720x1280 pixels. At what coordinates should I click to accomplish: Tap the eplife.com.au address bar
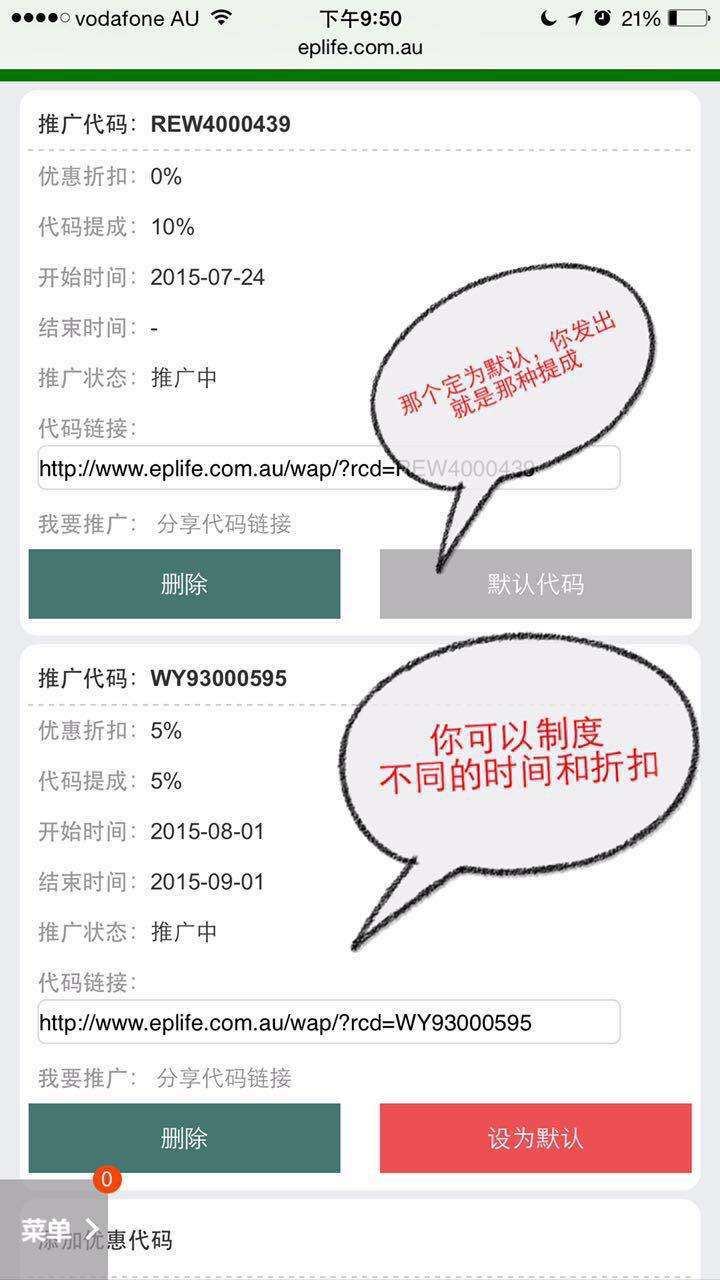click(x=360, y=48)
